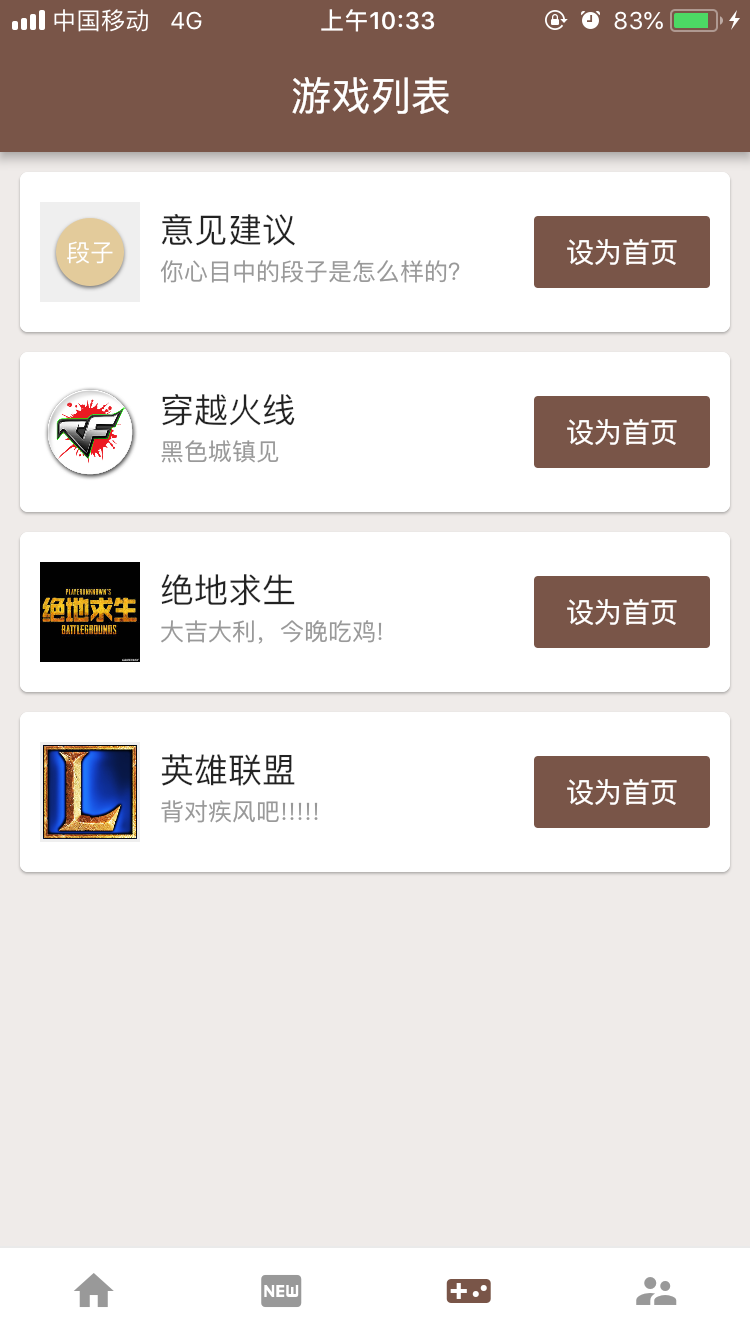Switch to the home tab

94,1291
